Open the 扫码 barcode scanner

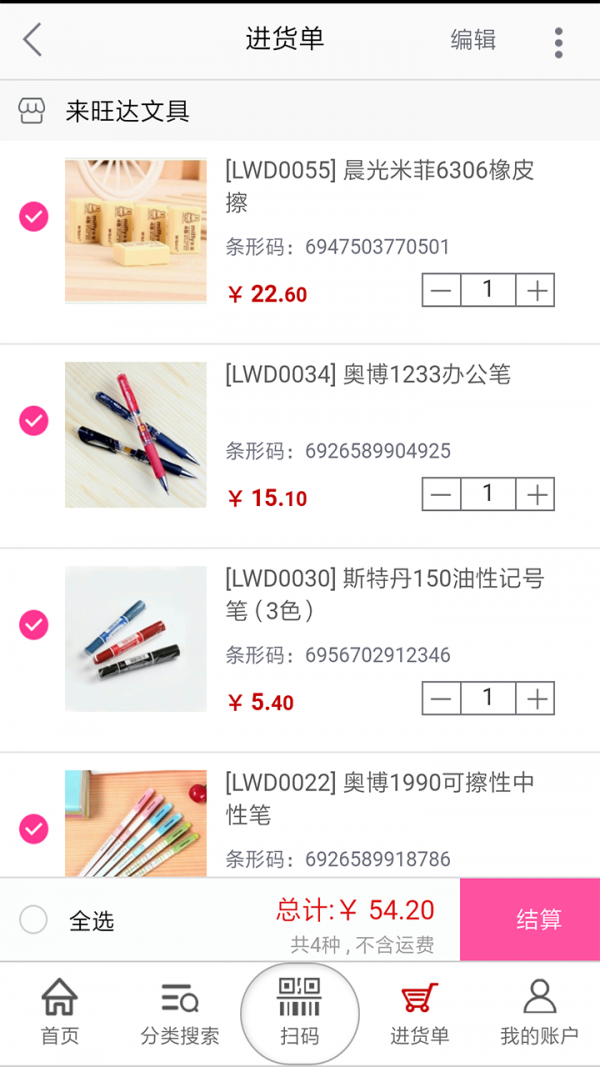300,1013
